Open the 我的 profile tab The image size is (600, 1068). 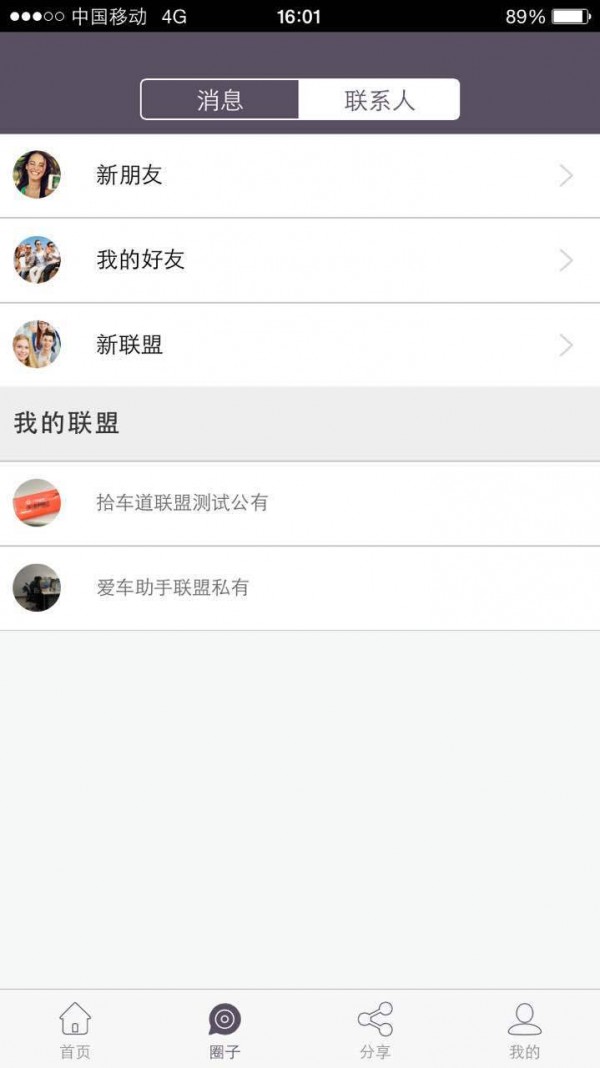tap(524, 1030)
